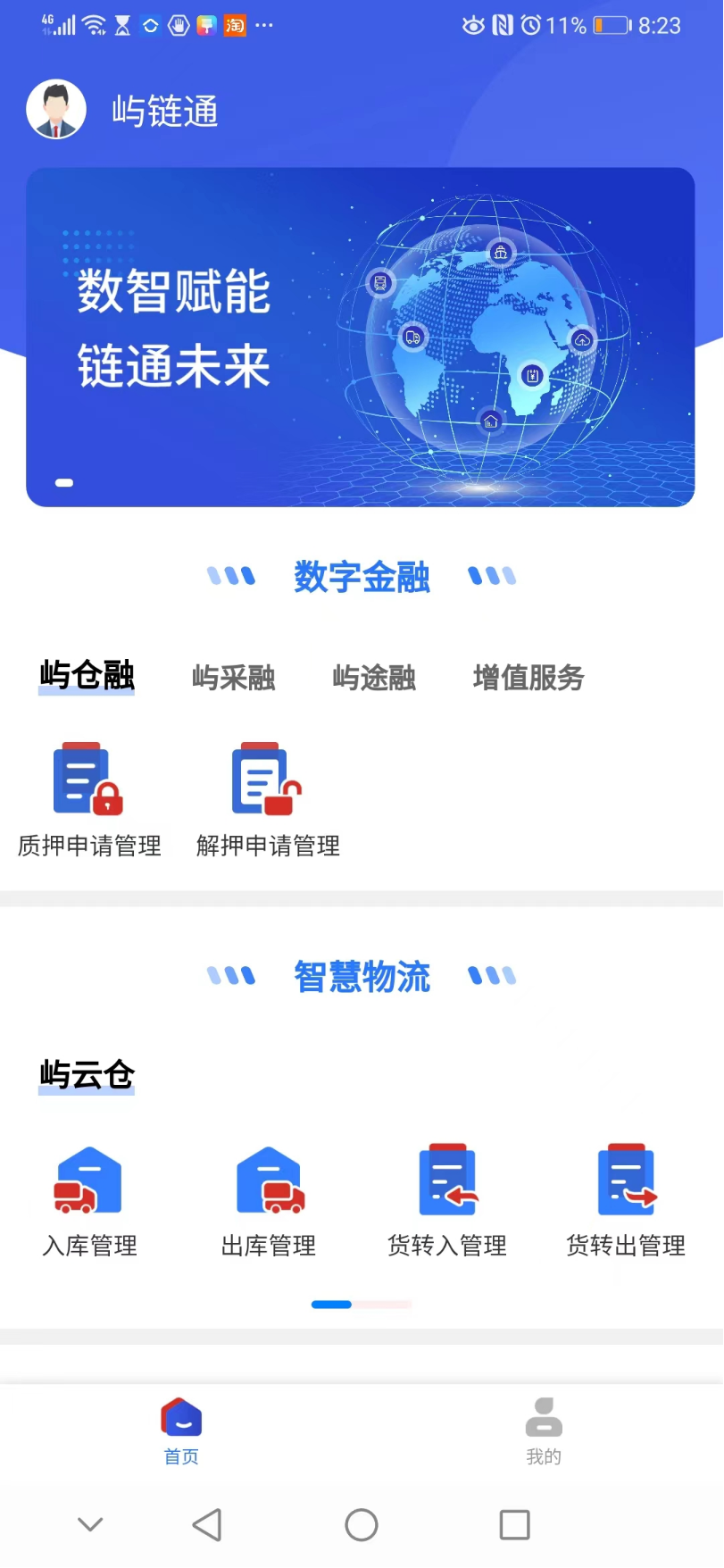Image resolution: width=724 pixels, height=1568 pixels.
Task: Open 出库管理
Action: coord(269,1201)
